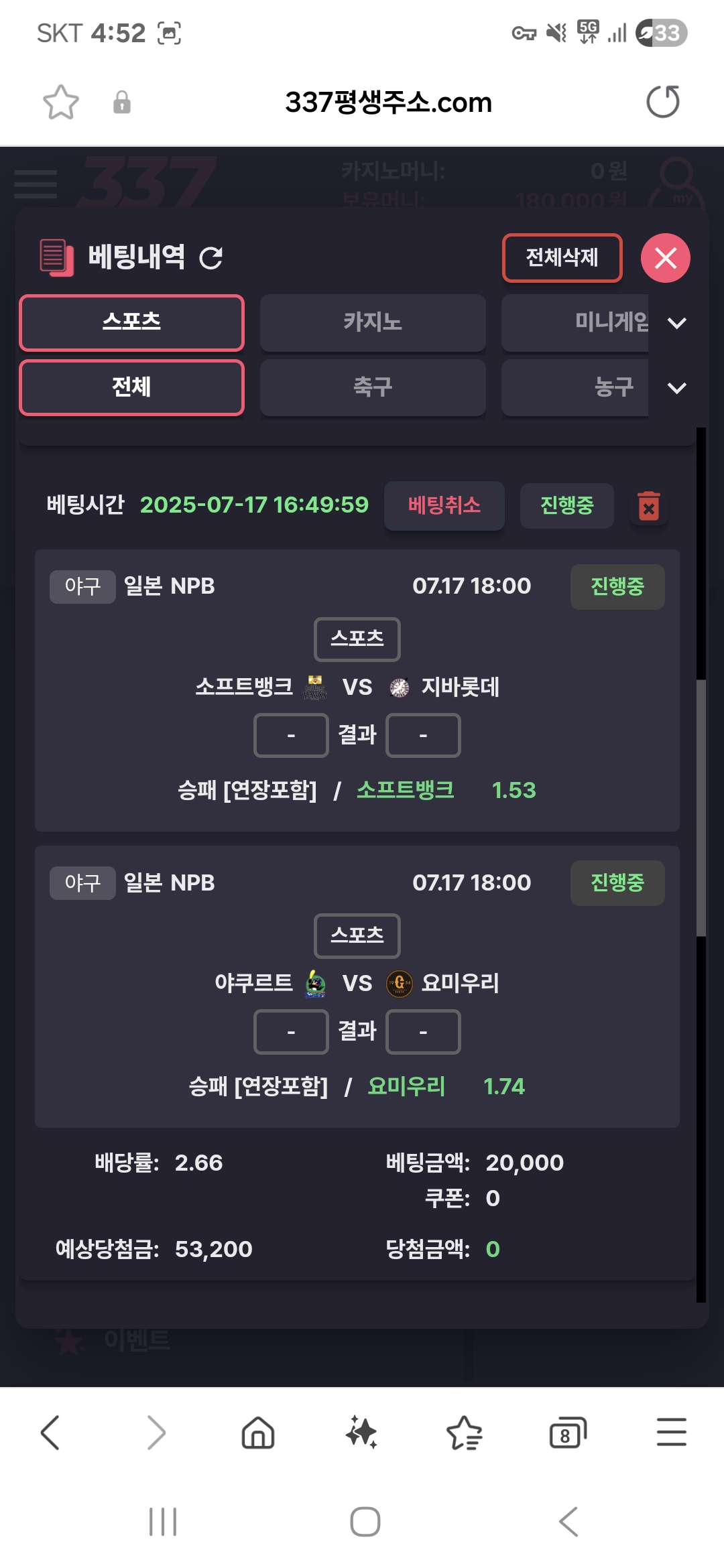Open the browser menu at bottom right

coord(671,1432)
